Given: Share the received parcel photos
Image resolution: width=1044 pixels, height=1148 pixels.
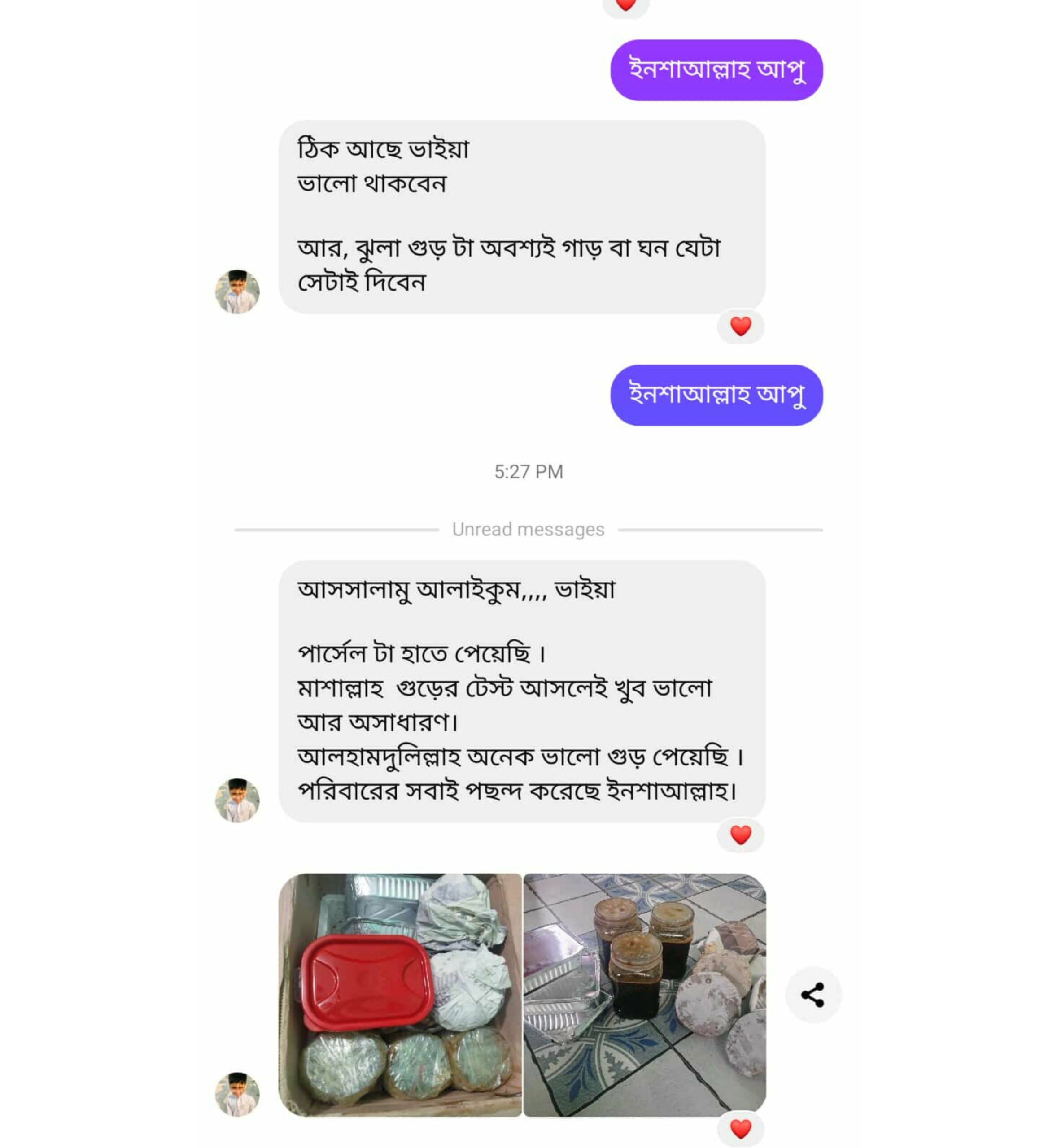Looking at the screenshot, I should (813, 995).
